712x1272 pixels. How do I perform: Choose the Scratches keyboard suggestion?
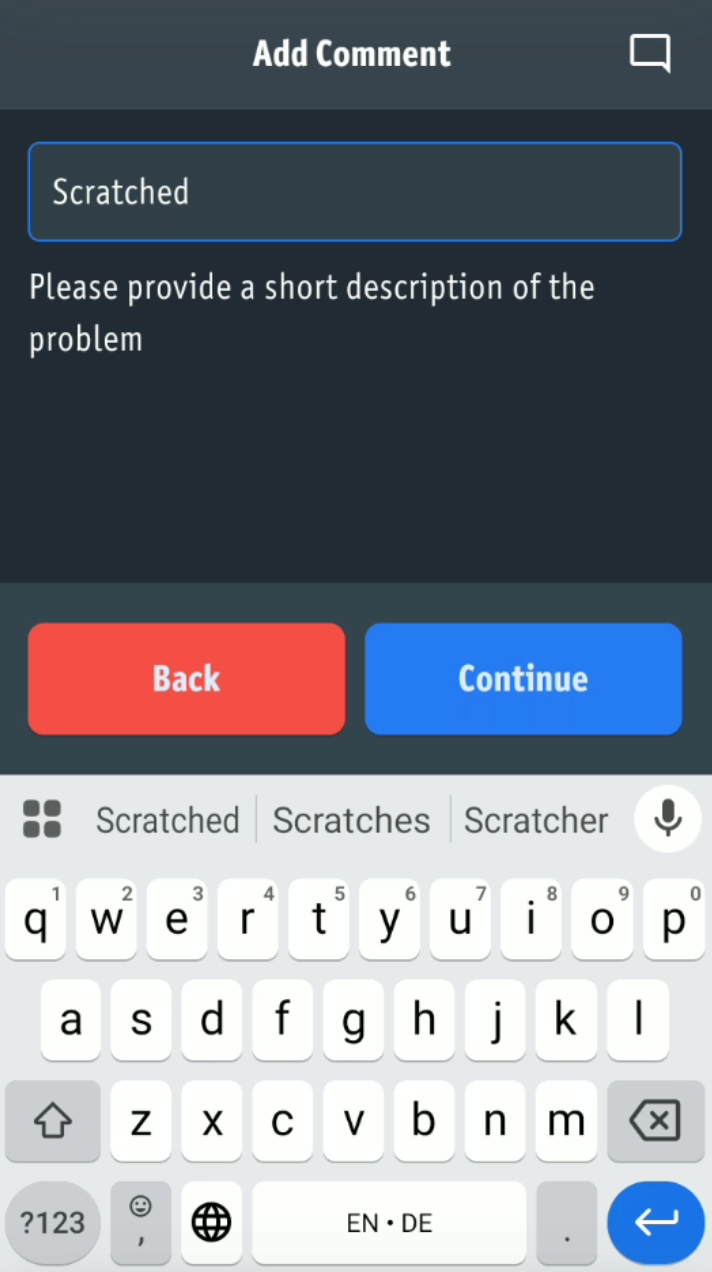tap(352, 821)
